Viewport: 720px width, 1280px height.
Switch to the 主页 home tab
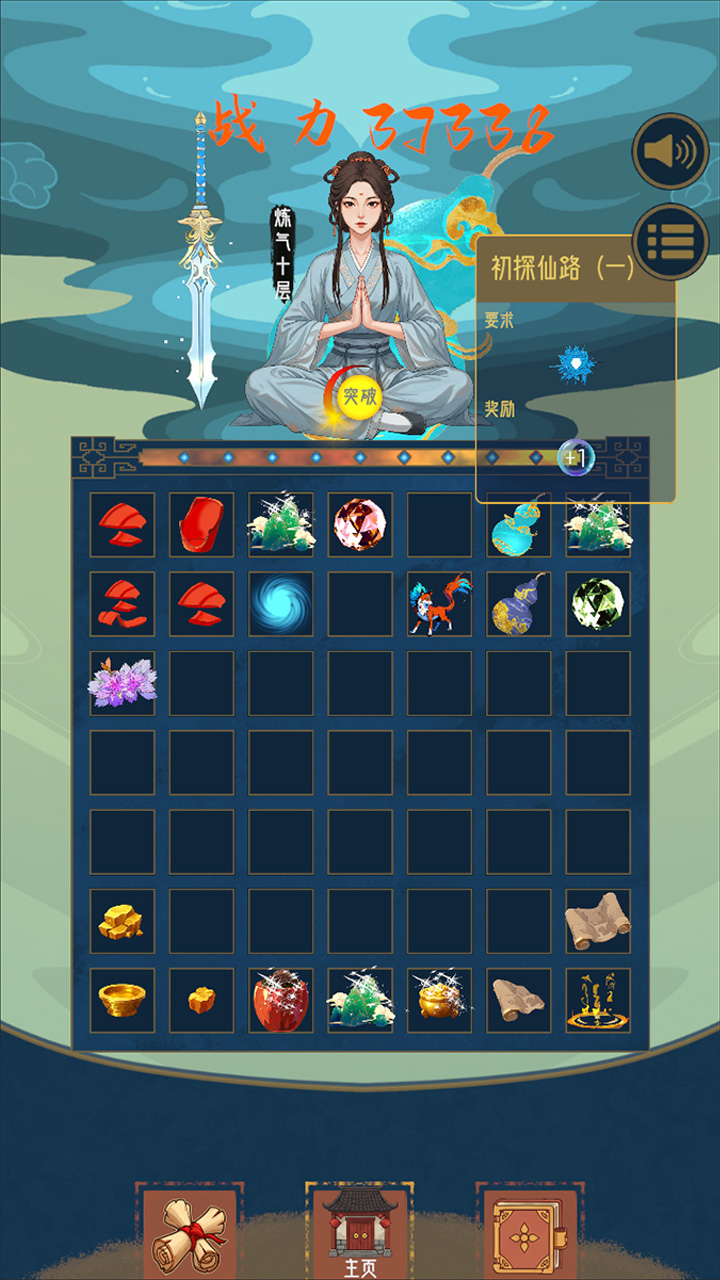coord(359,1232)
